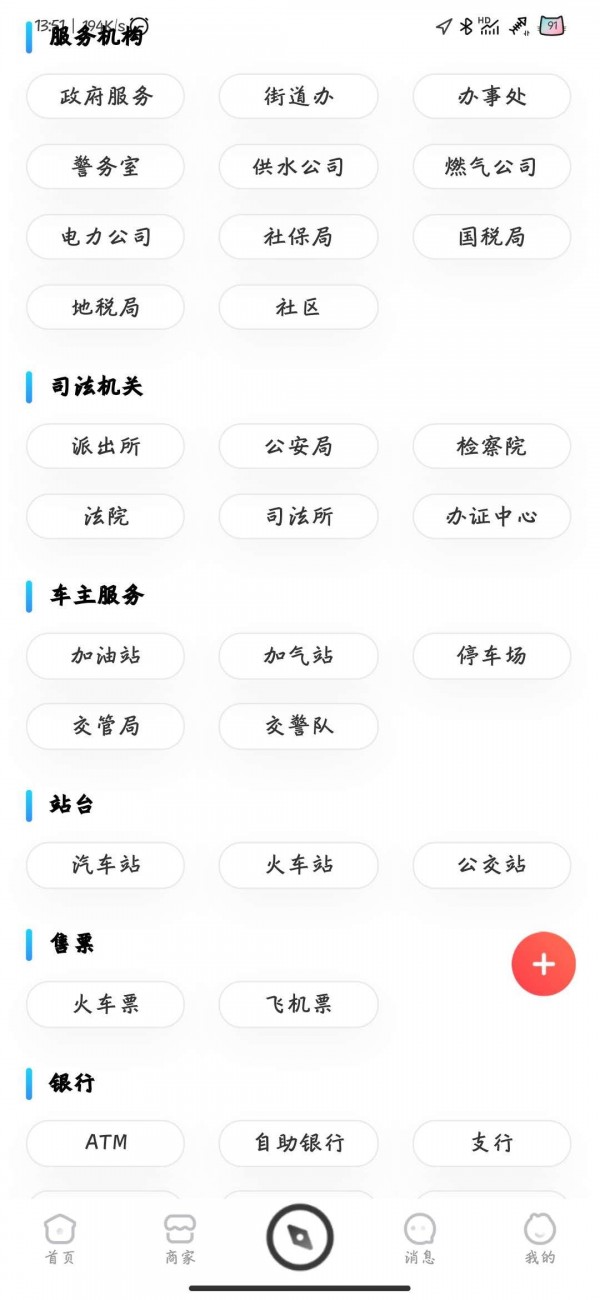Tap the red plus floating button
600x1300 pixels.
543,964
